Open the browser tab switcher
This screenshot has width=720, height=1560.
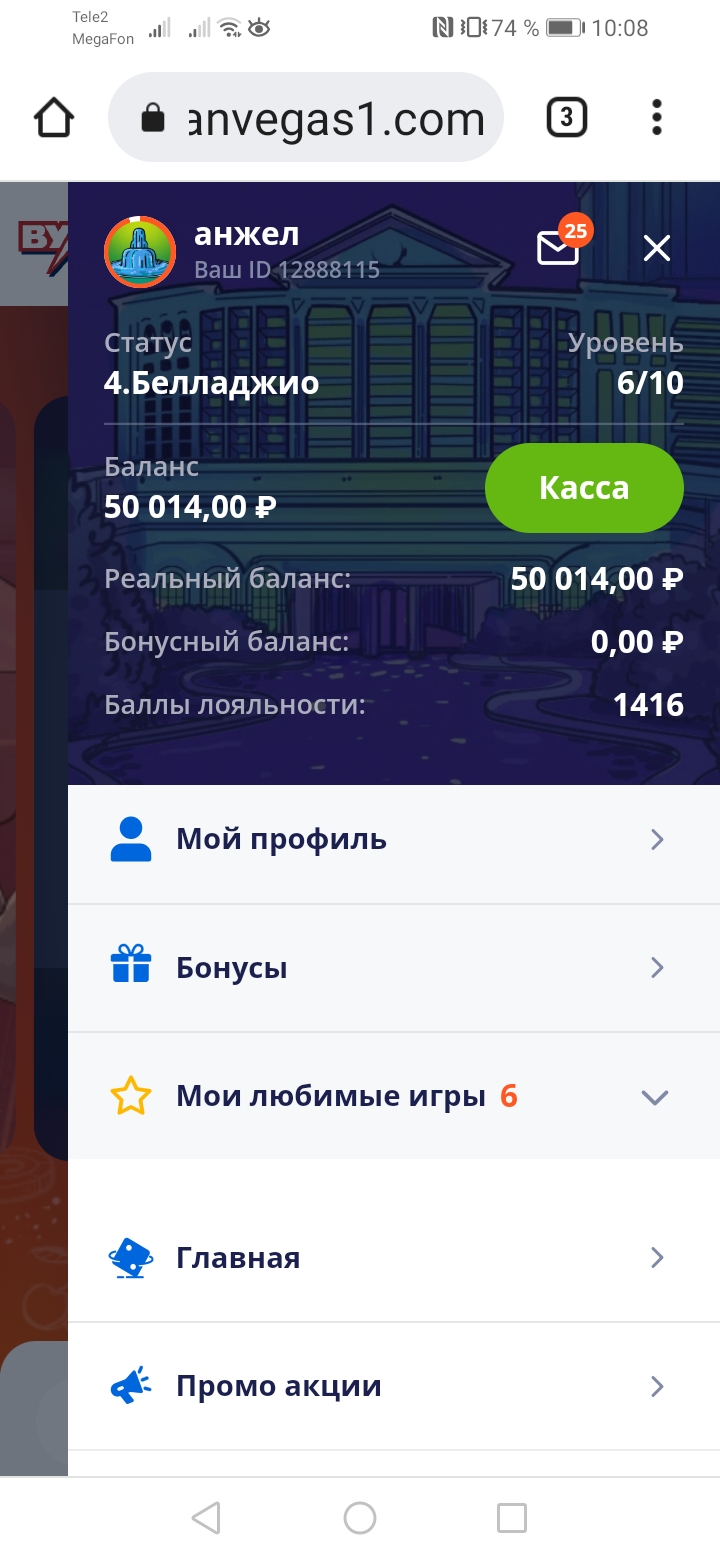pos(566,118)
